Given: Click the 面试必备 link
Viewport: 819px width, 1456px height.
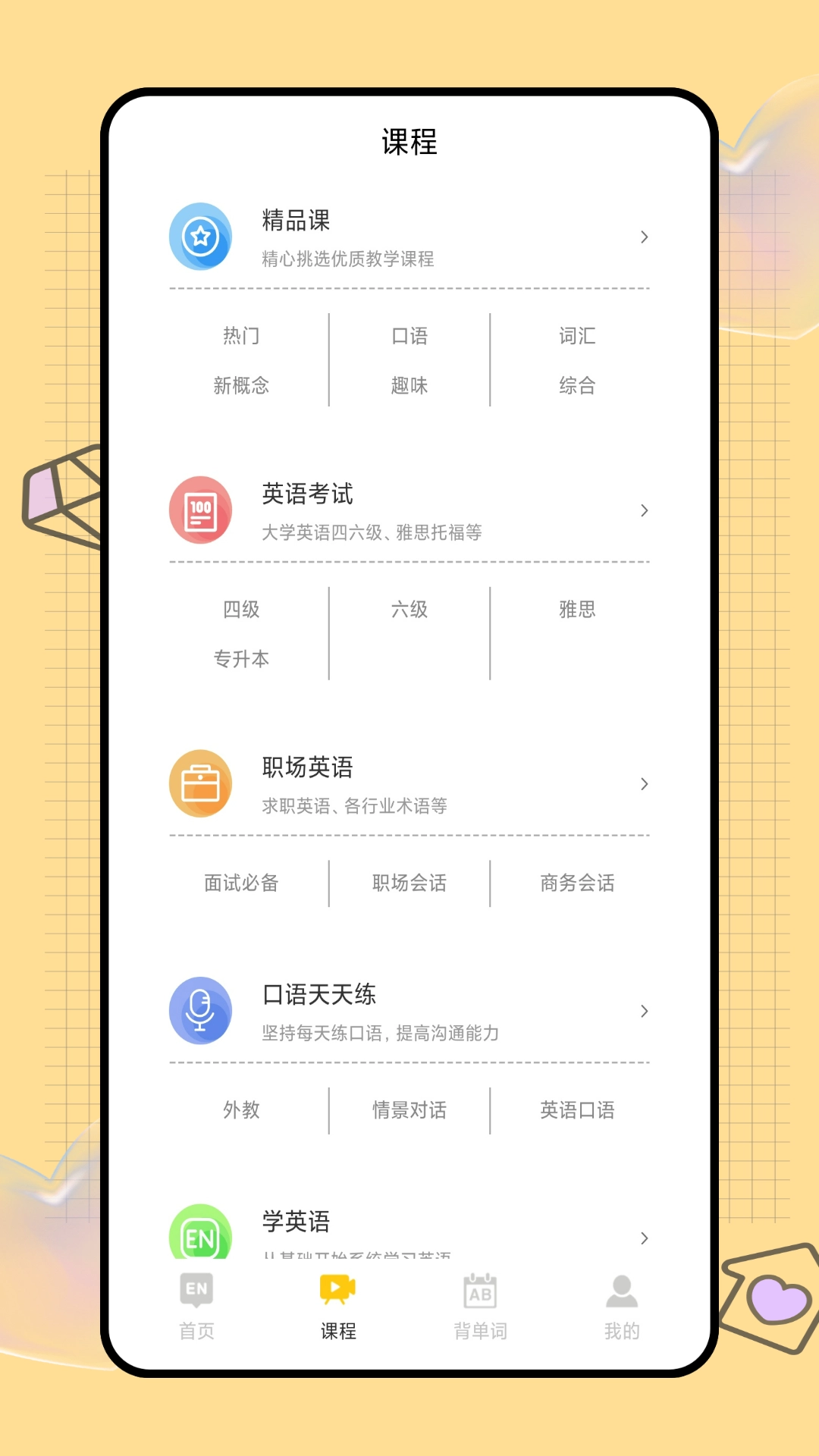Looking at the screenshot, I should point(241,882).
